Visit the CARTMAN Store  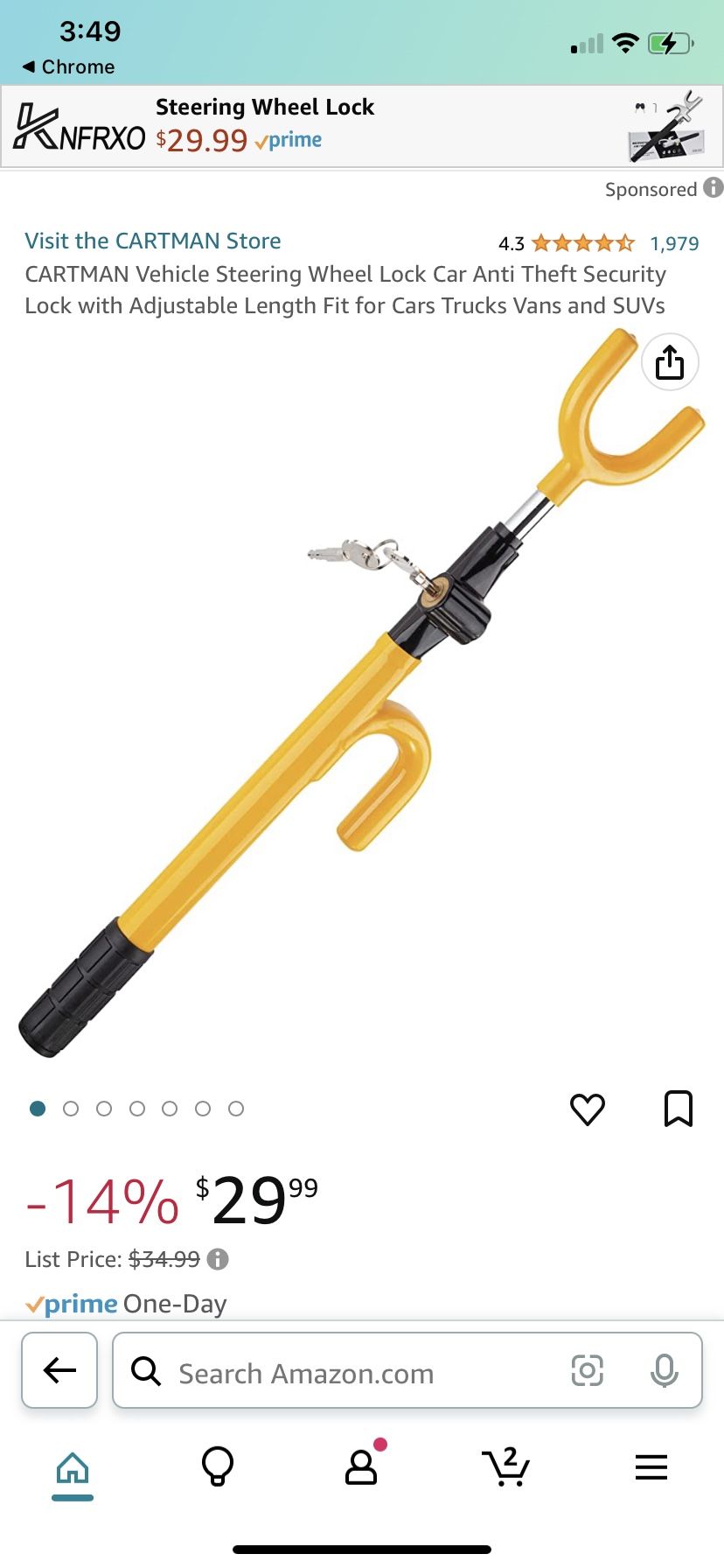click(x=153, y=241)
